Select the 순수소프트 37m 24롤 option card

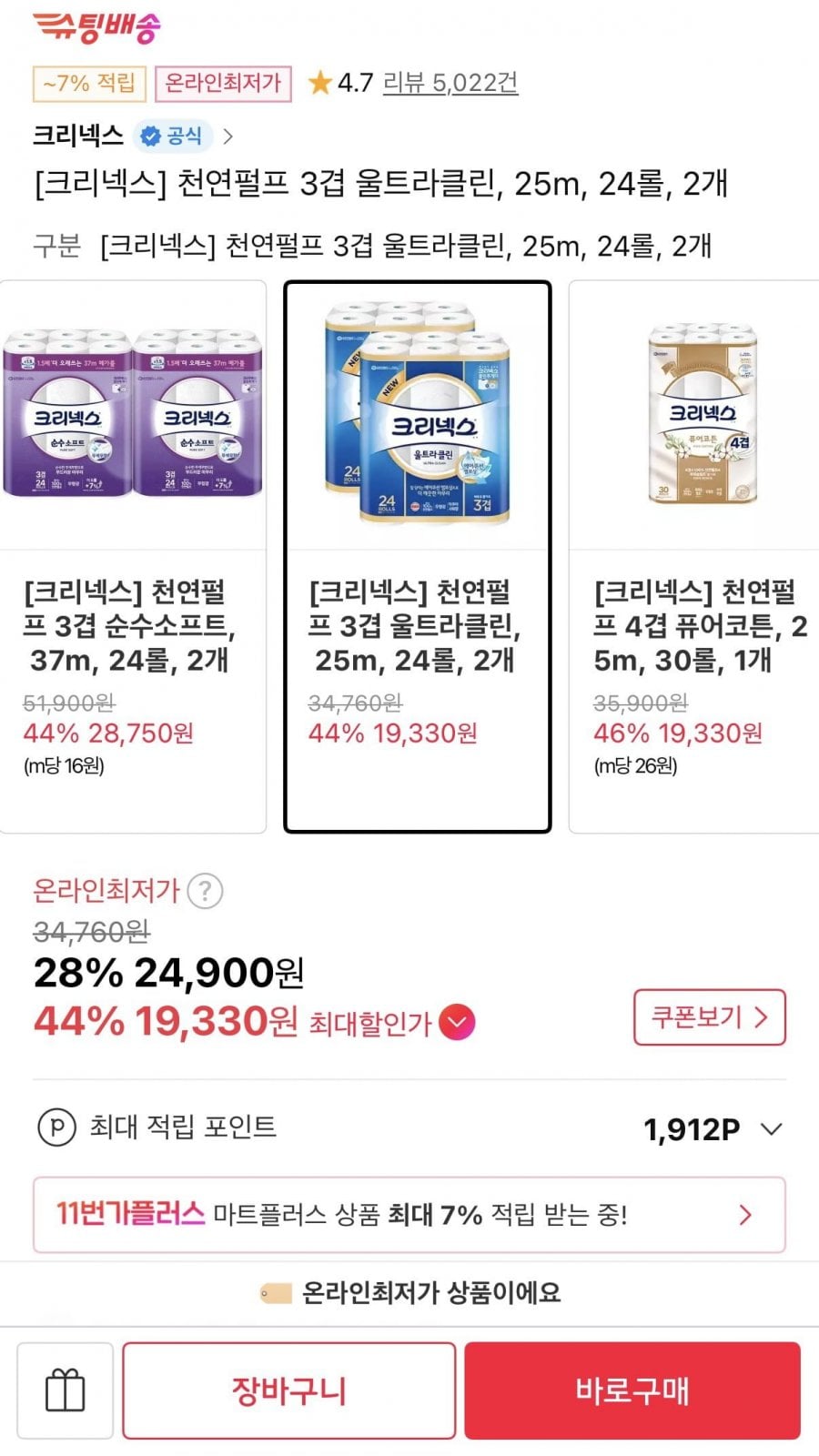(133, 557)
